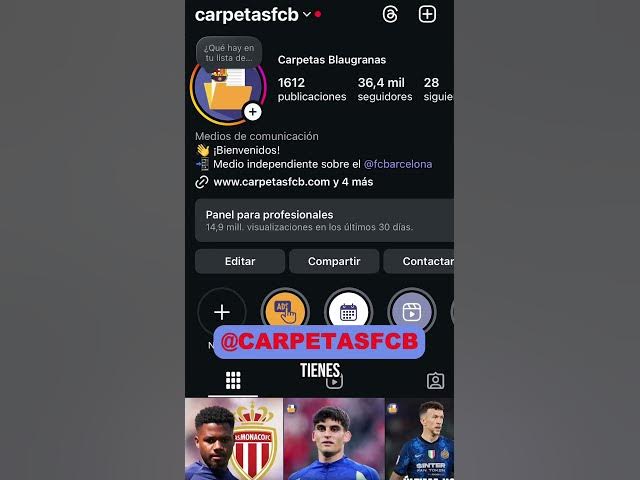
Task: View the 36,4 mil seguidores list
Action: coord(384,89)
